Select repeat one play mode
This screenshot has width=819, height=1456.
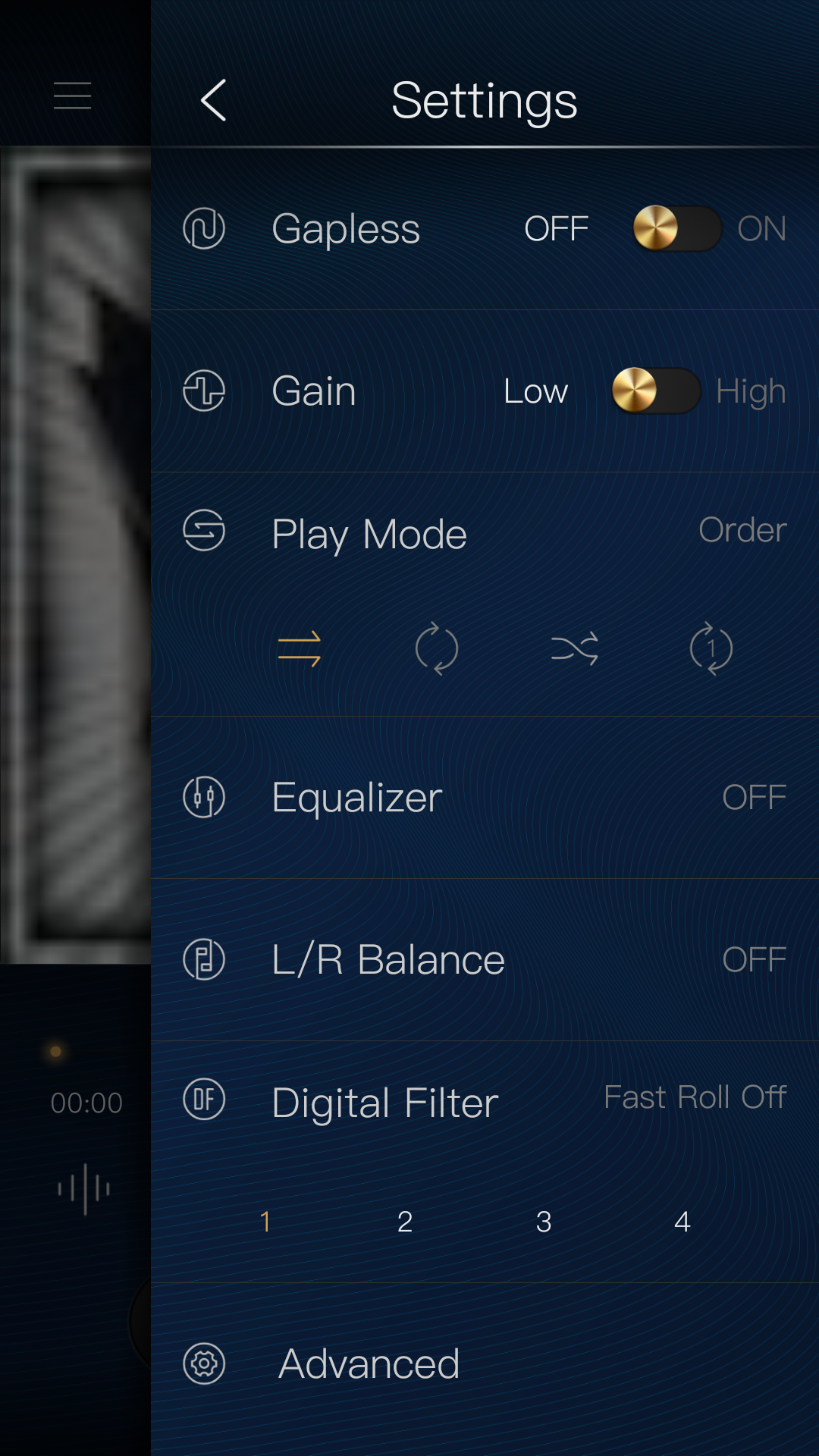click(x=711, y=649)
